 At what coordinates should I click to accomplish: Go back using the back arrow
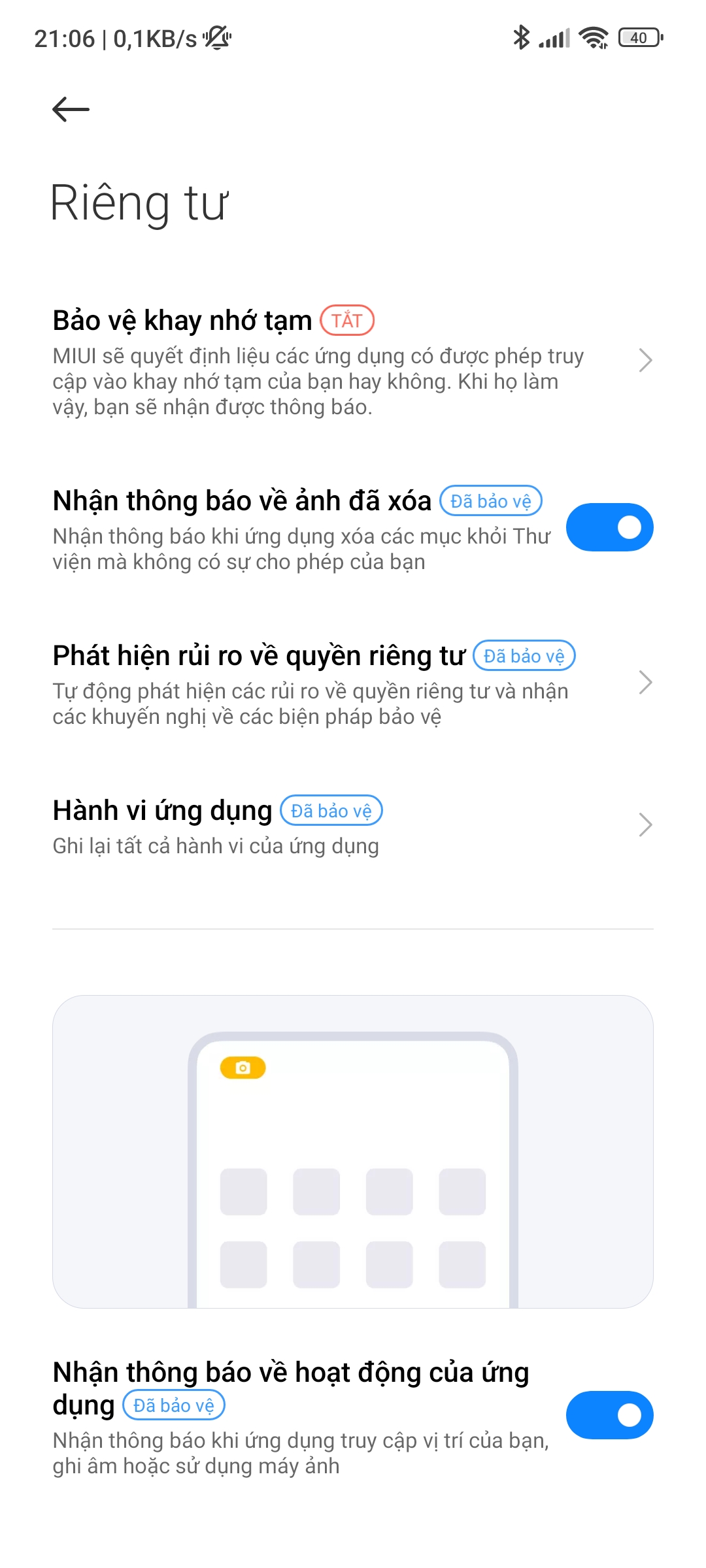coord(71,109)
